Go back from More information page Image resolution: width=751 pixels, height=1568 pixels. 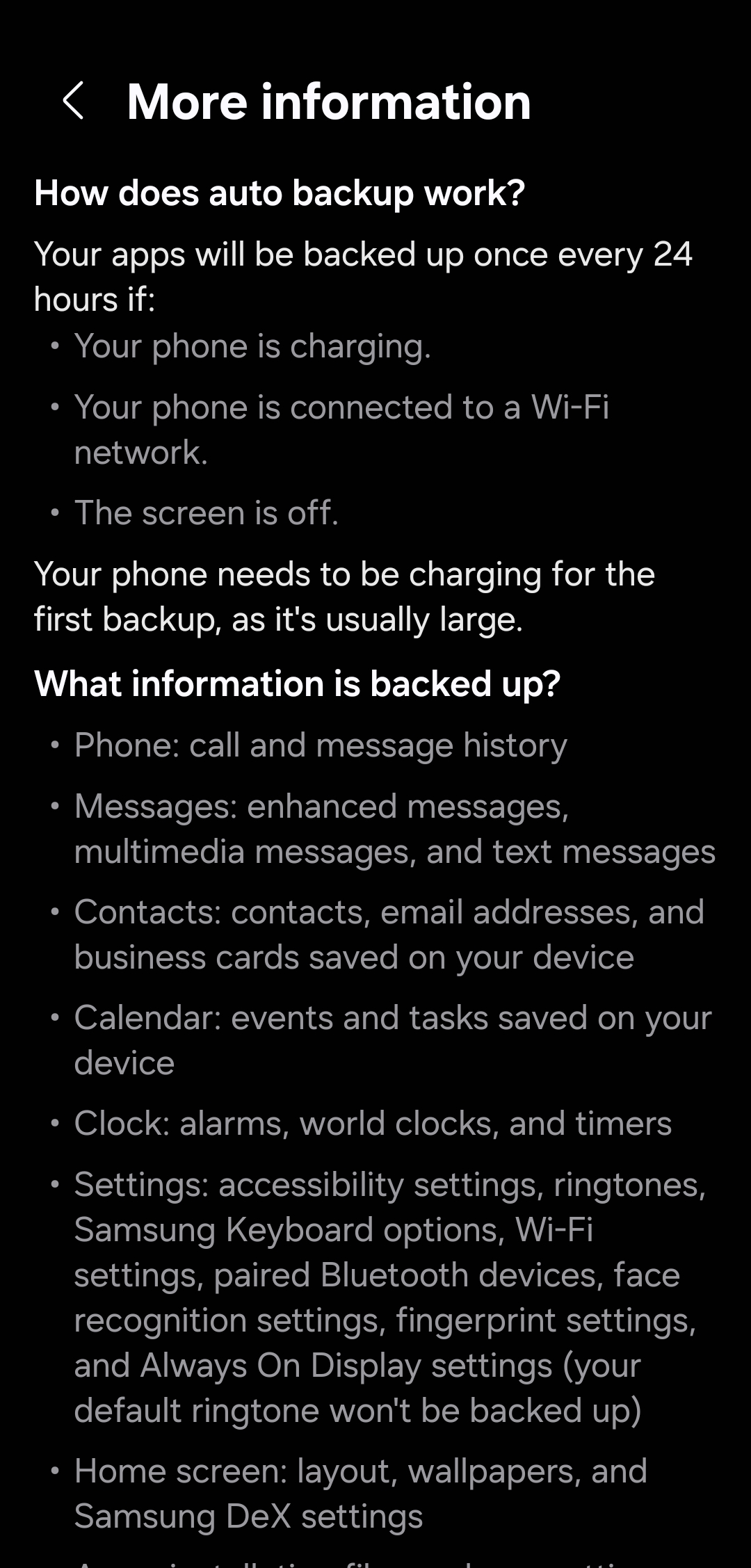pos(74,101)
